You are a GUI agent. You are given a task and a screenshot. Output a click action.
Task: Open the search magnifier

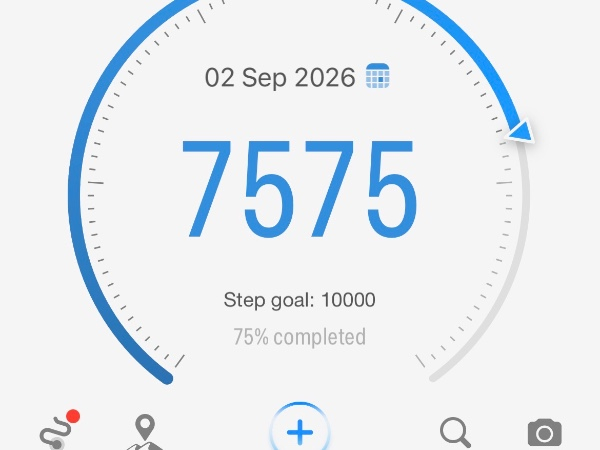point(455,432)
